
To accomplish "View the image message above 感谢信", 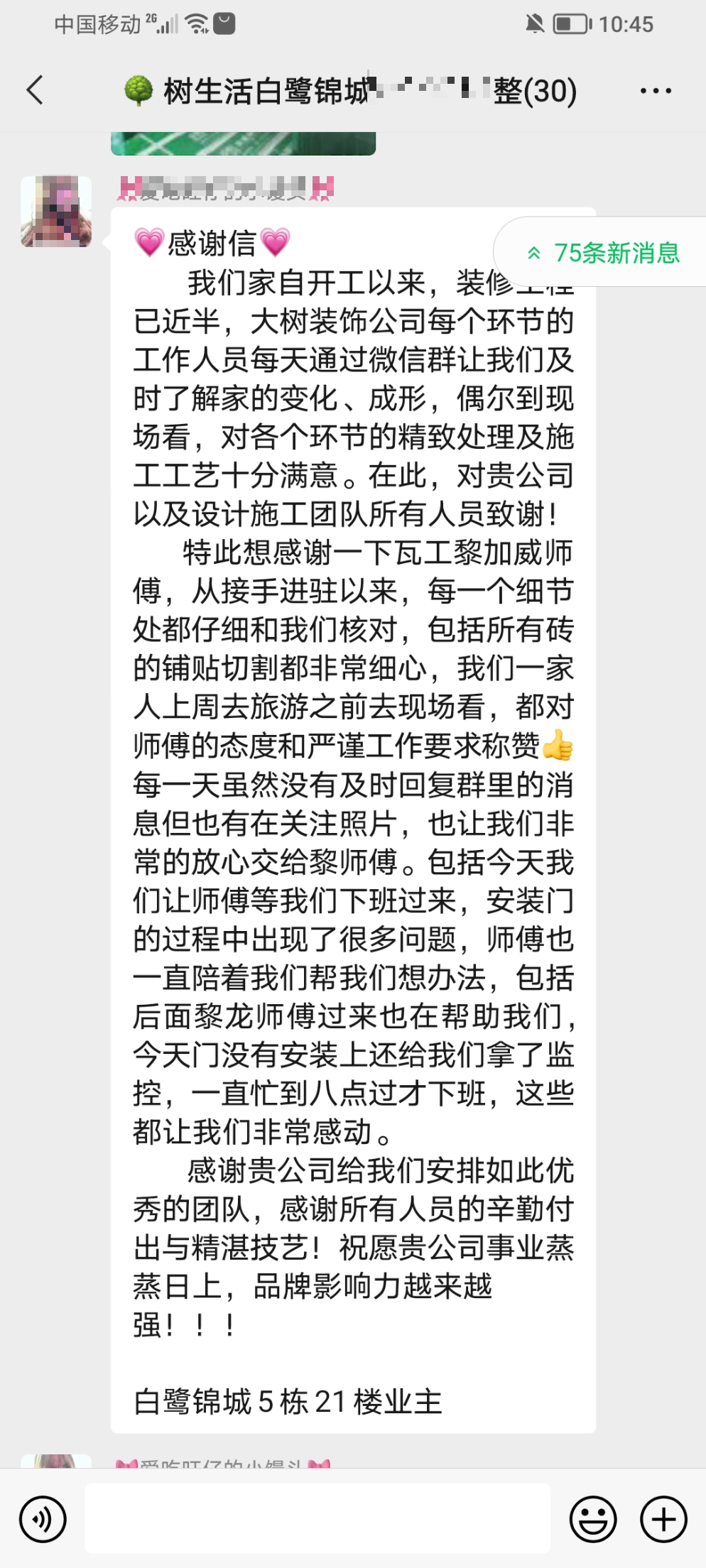I will pyautogui.click(x=243, y=143).
